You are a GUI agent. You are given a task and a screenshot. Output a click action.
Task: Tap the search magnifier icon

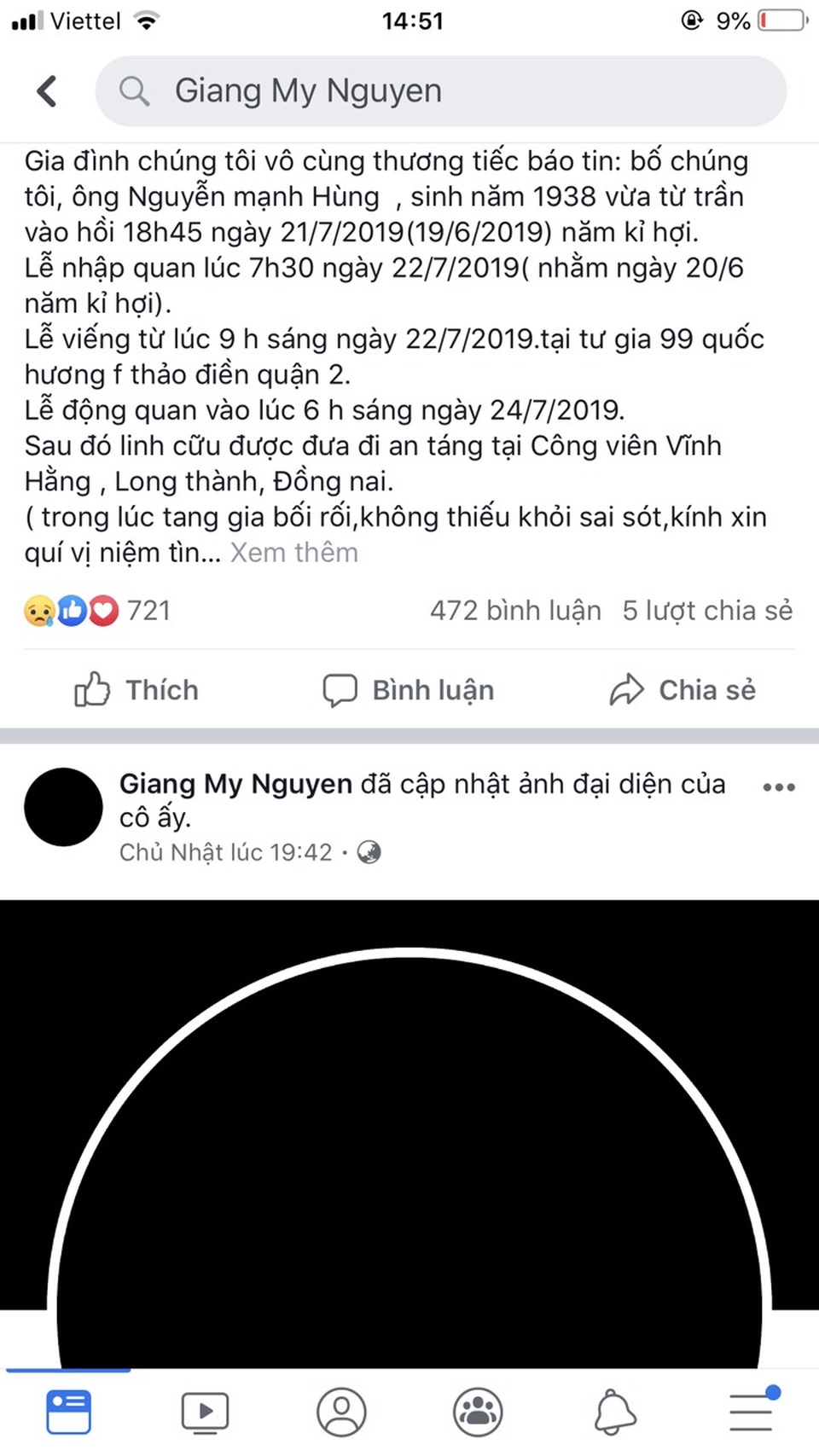[x=133, y=90]
